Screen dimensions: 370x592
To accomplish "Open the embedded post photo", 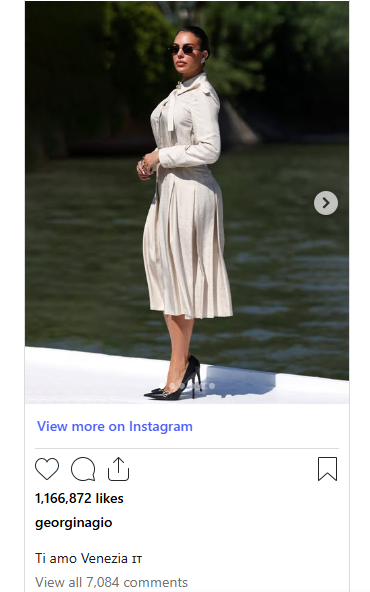I will coord(187,202).
